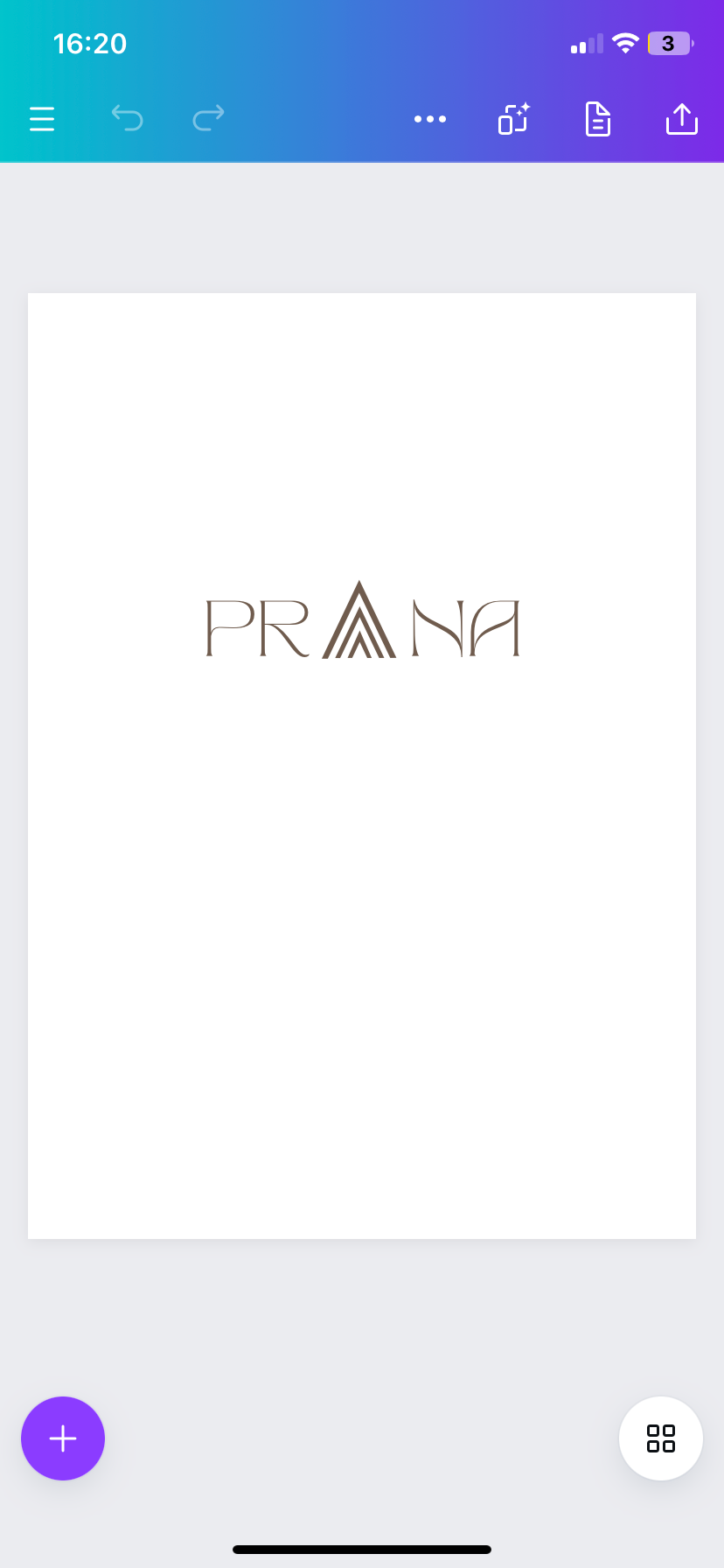724x1568 pixels.
Task: Redo the last action
Action: [x=208, y=118]
